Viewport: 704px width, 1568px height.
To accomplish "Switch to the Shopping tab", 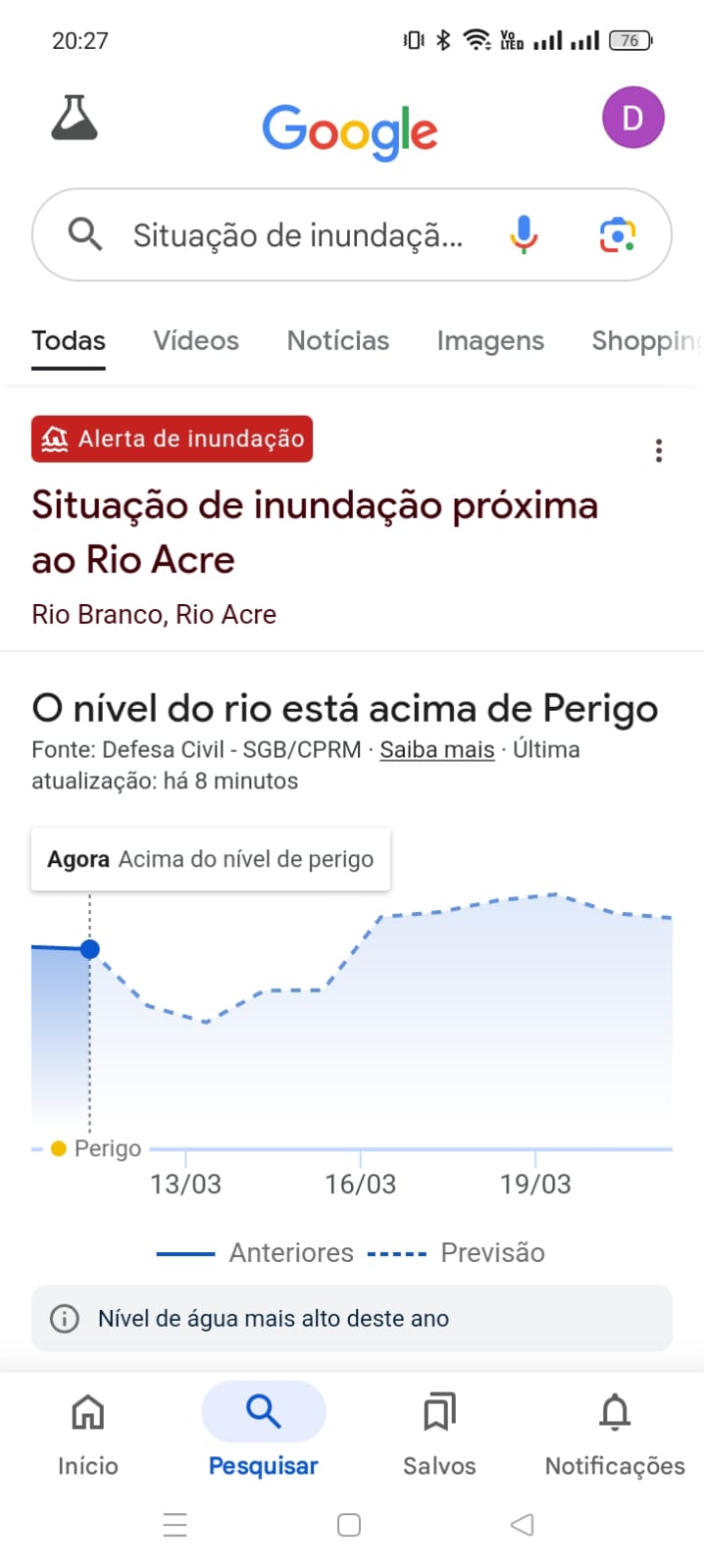I will tap(645, 340).
